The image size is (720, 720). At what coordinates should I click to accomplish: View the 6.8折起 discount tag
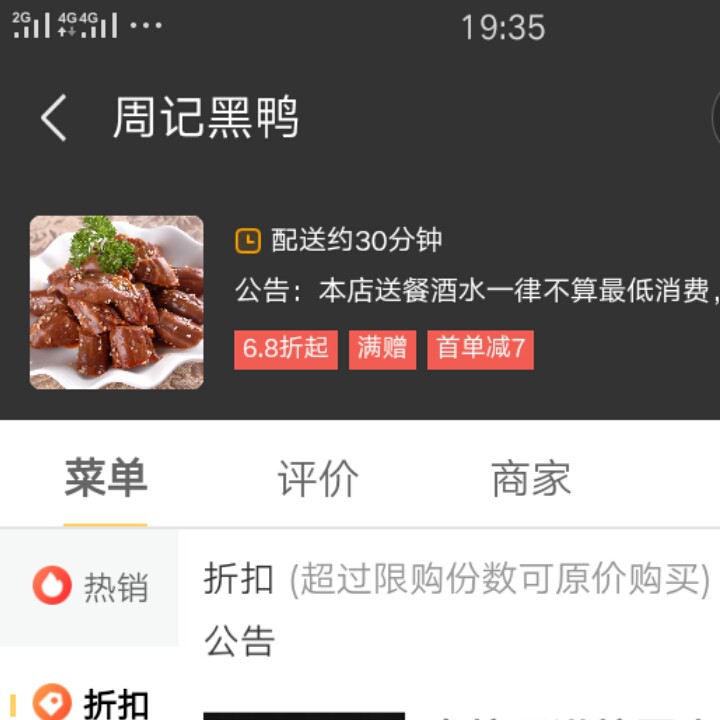coord(286,348)
